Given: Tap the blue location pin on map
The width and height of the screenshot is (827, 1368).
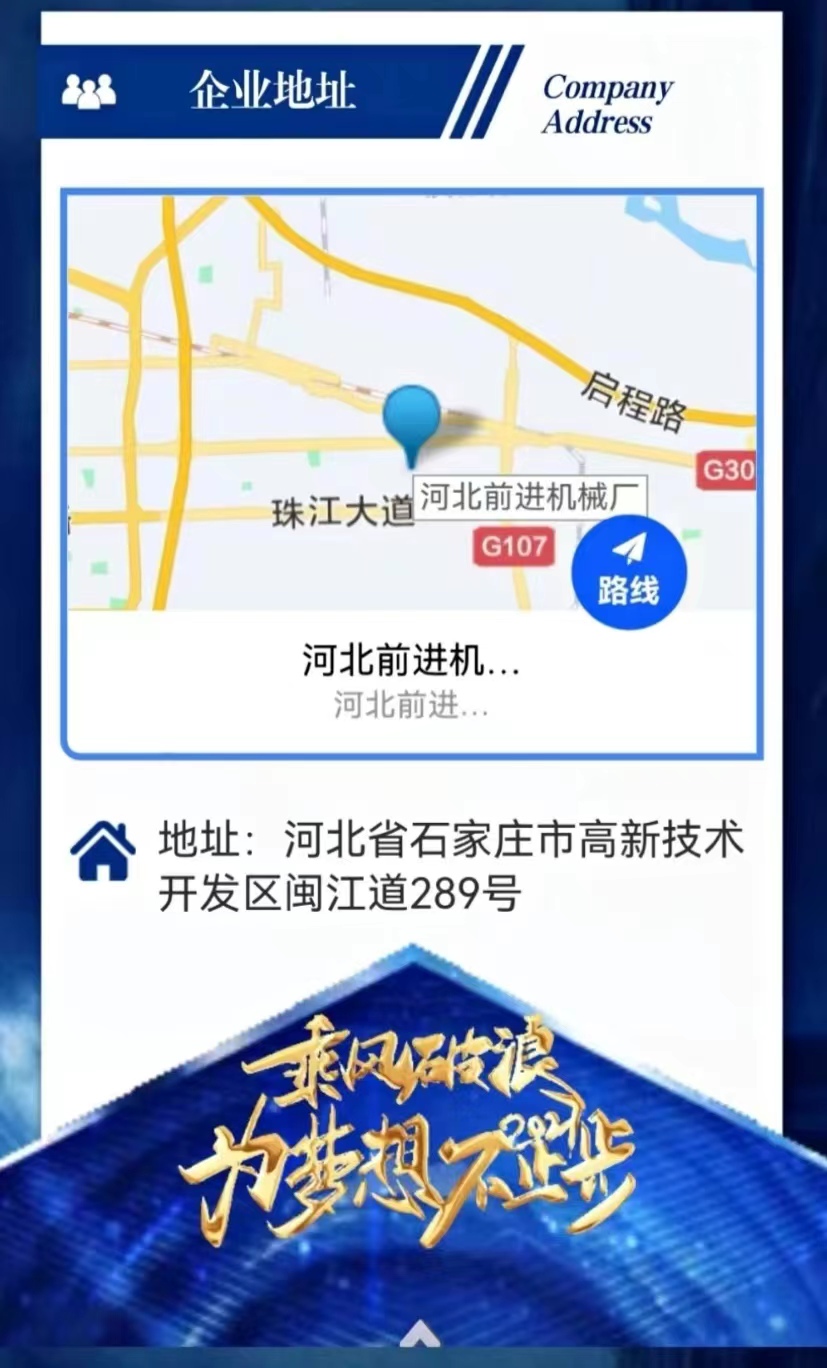Looking at the screenshot, I should pos(412,420).
